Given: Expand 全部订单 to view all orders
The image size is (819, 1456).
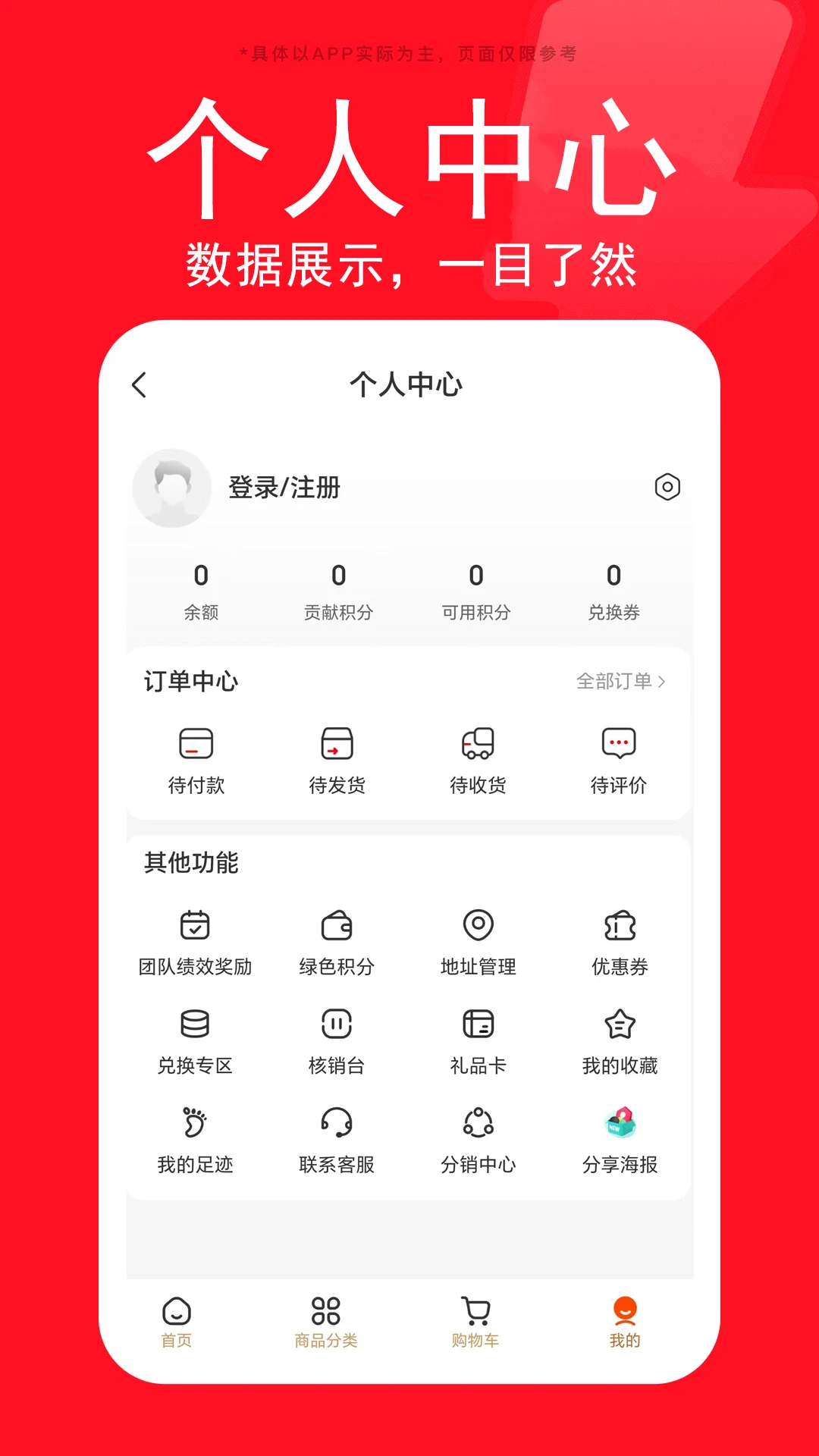Looking at the screenshot, I should (x=619, y=680).
